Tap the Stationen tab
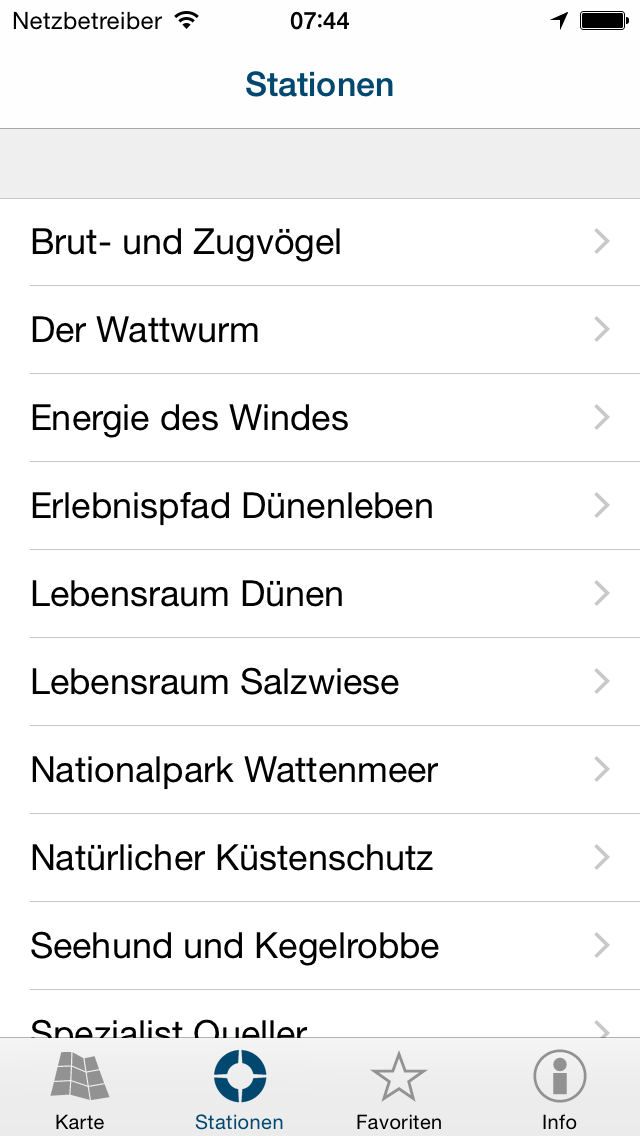 (239, 1088)
